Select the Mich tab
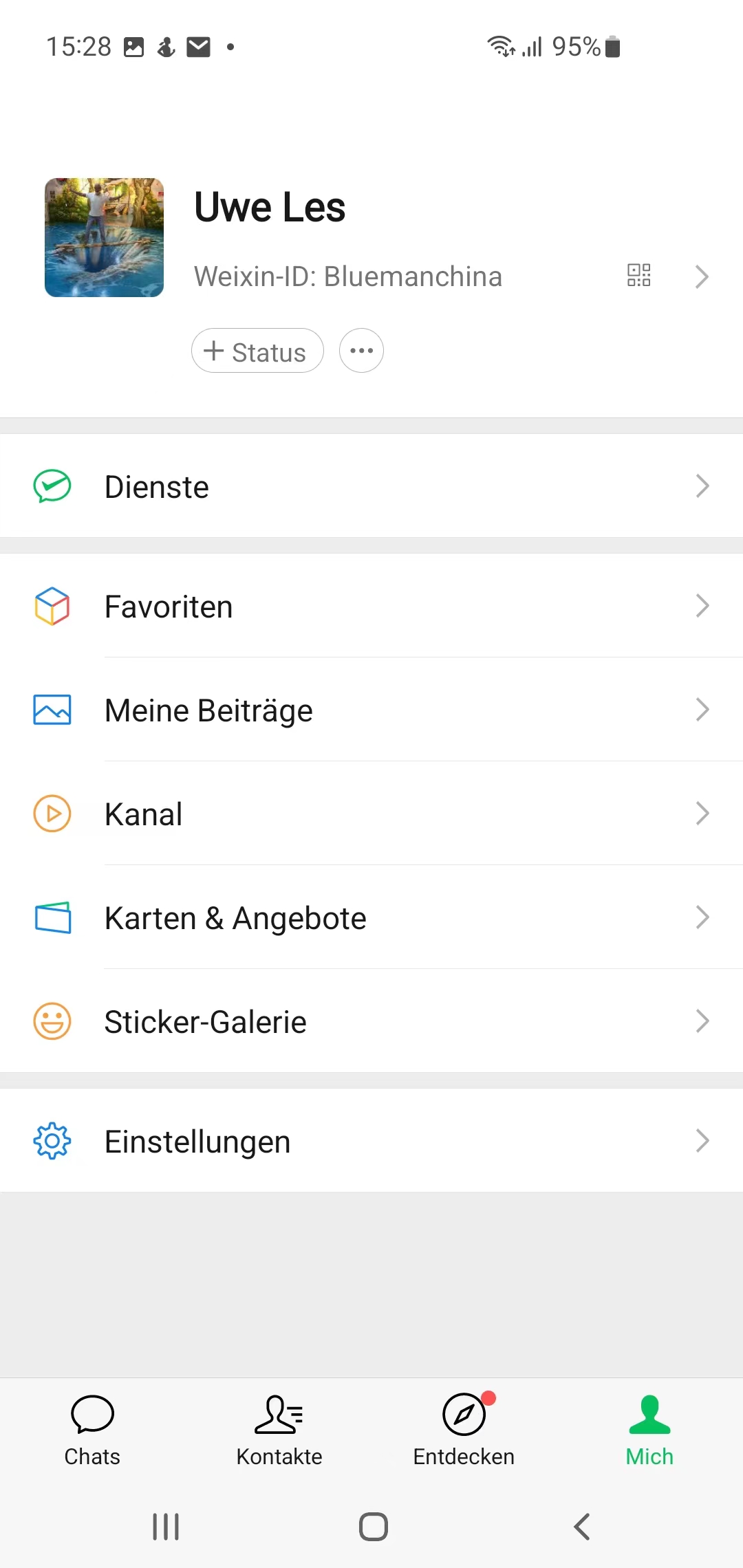Screen dimensions: 743x1568 tap(650, 1430)
